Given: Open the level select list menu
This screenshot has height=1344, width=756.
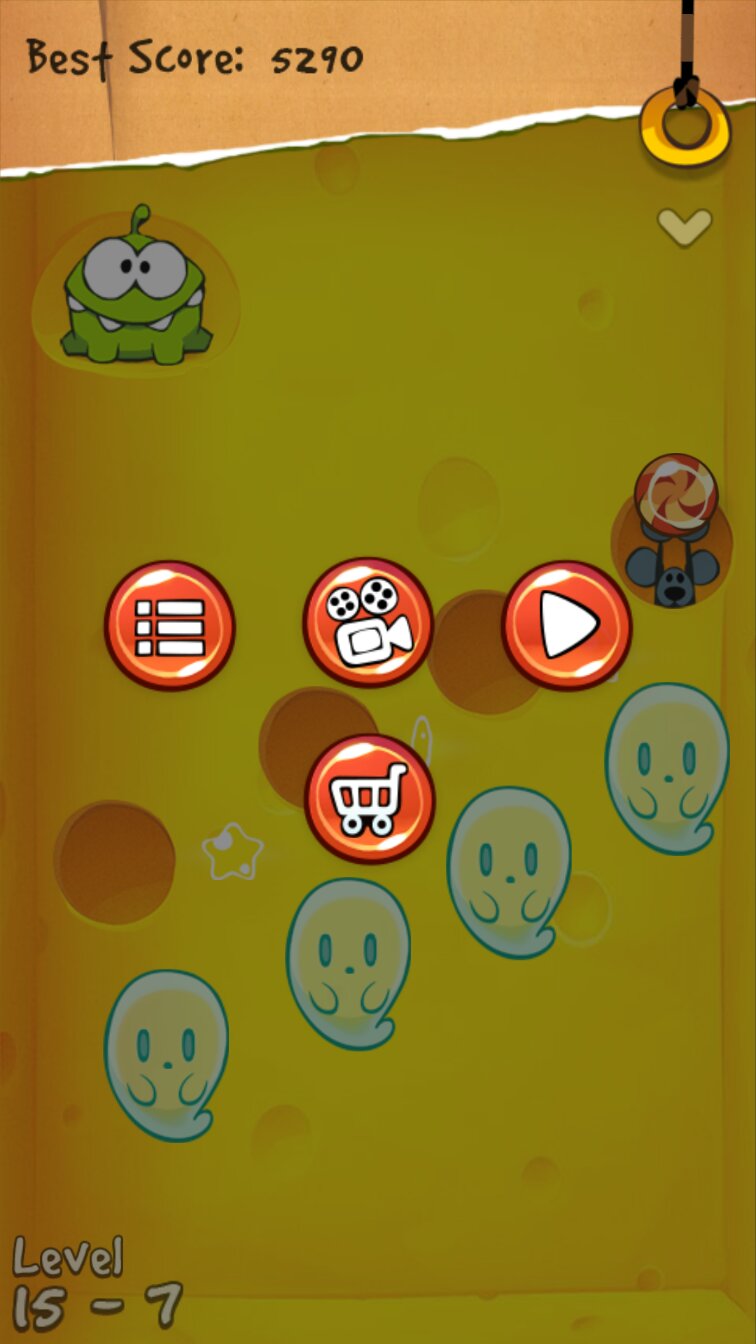Looking at the screenshot, I should click(170, 626).
